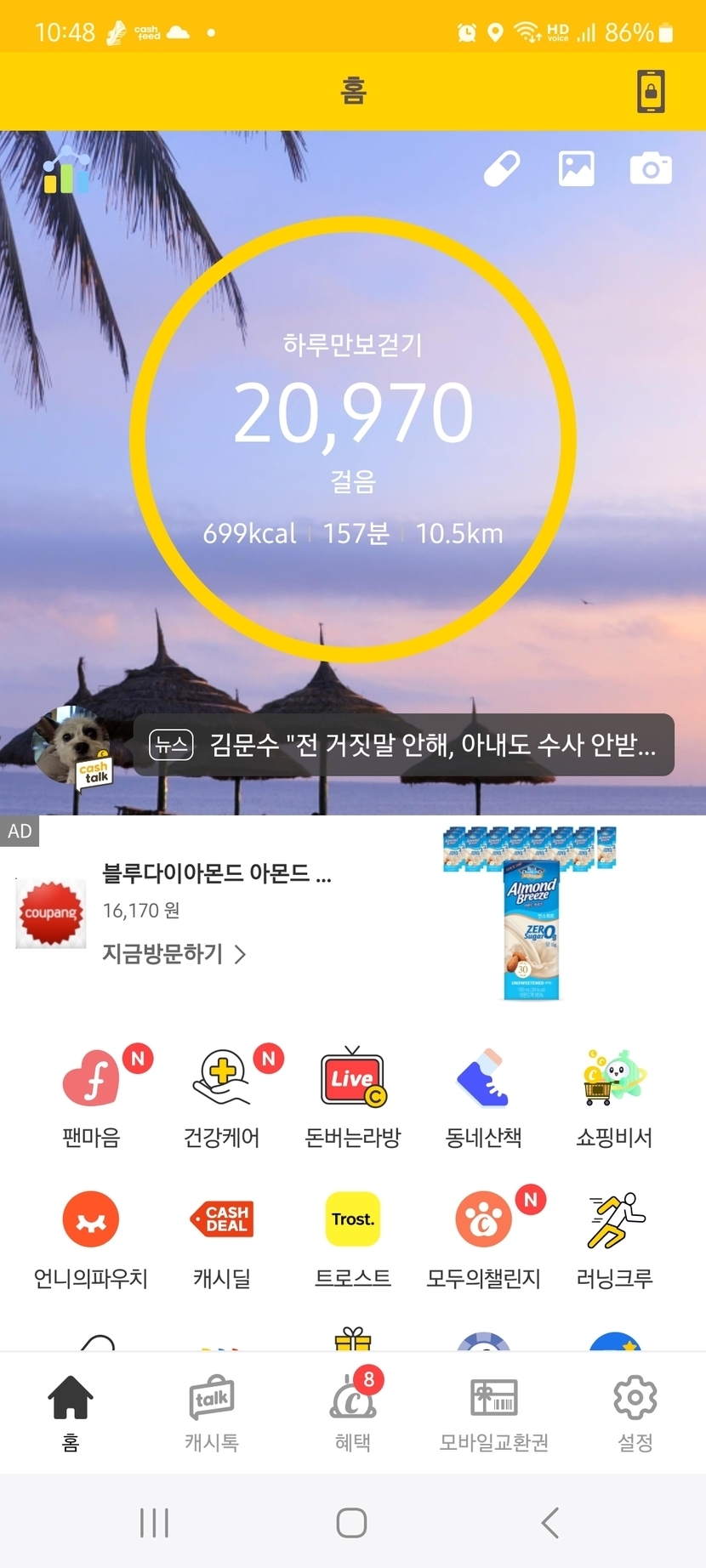
Task: Tap the pill icon above step counter
Action: [x=502, y=168]
